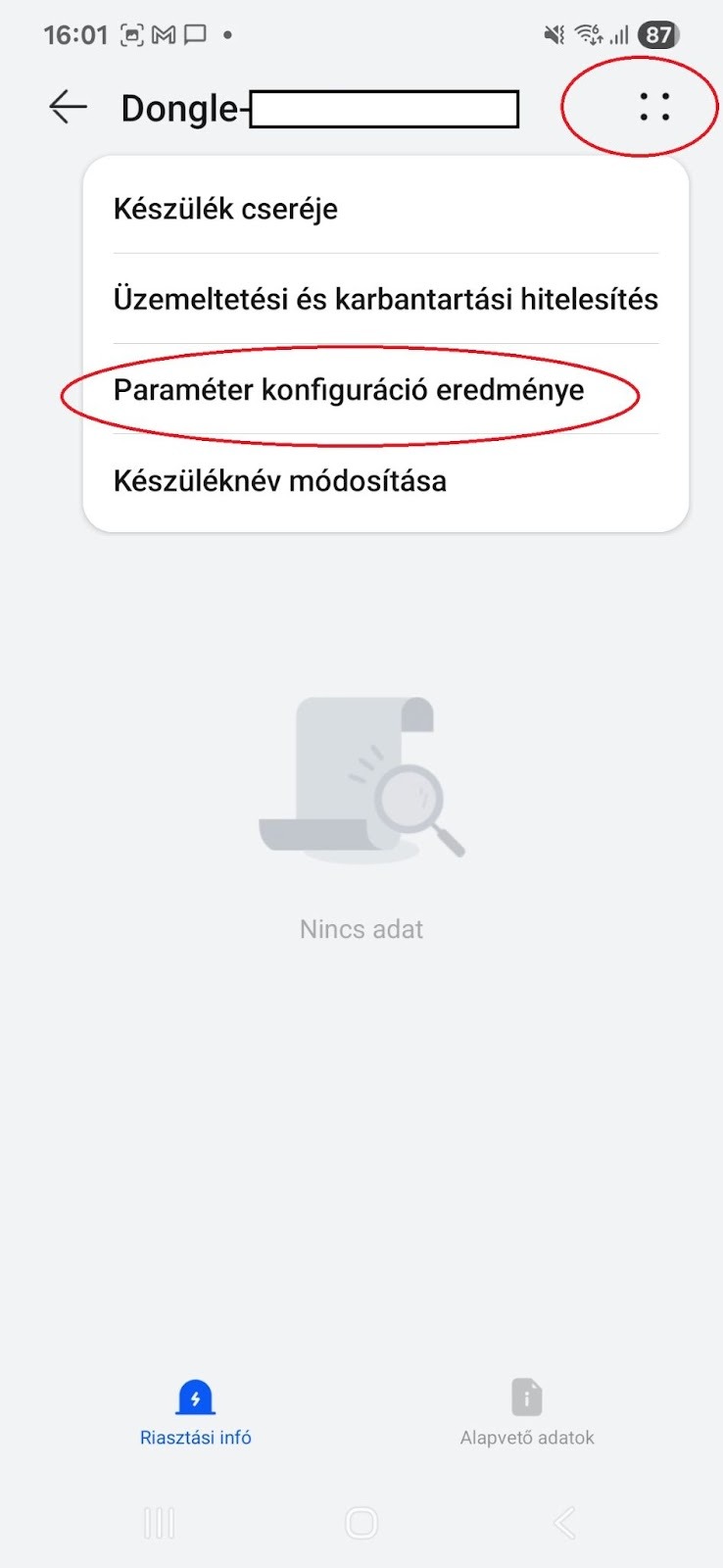723x1568 pixels.
Task: Choose Készüléknév módosítása
Action: [x=280, y=481]
